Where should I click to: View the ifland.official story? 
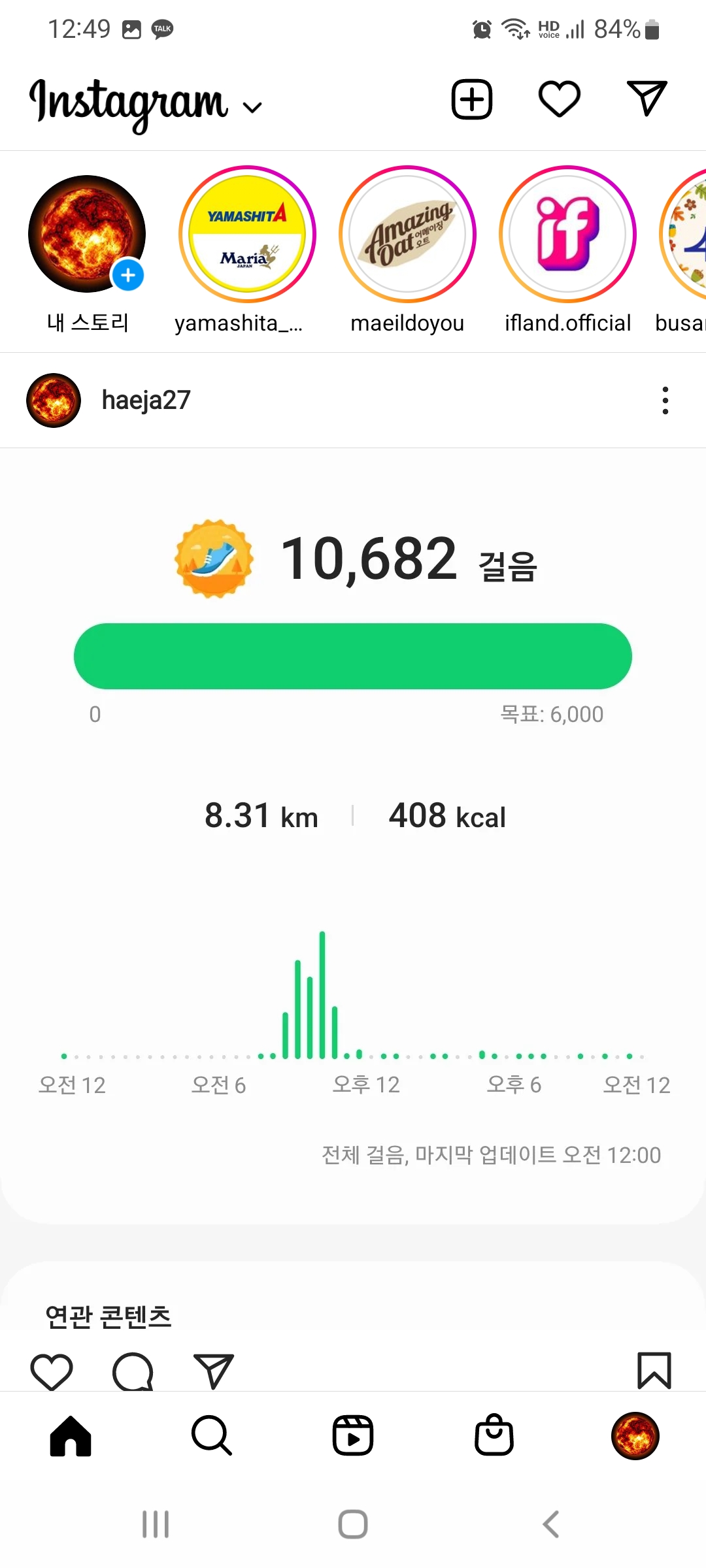pos(567,235)
